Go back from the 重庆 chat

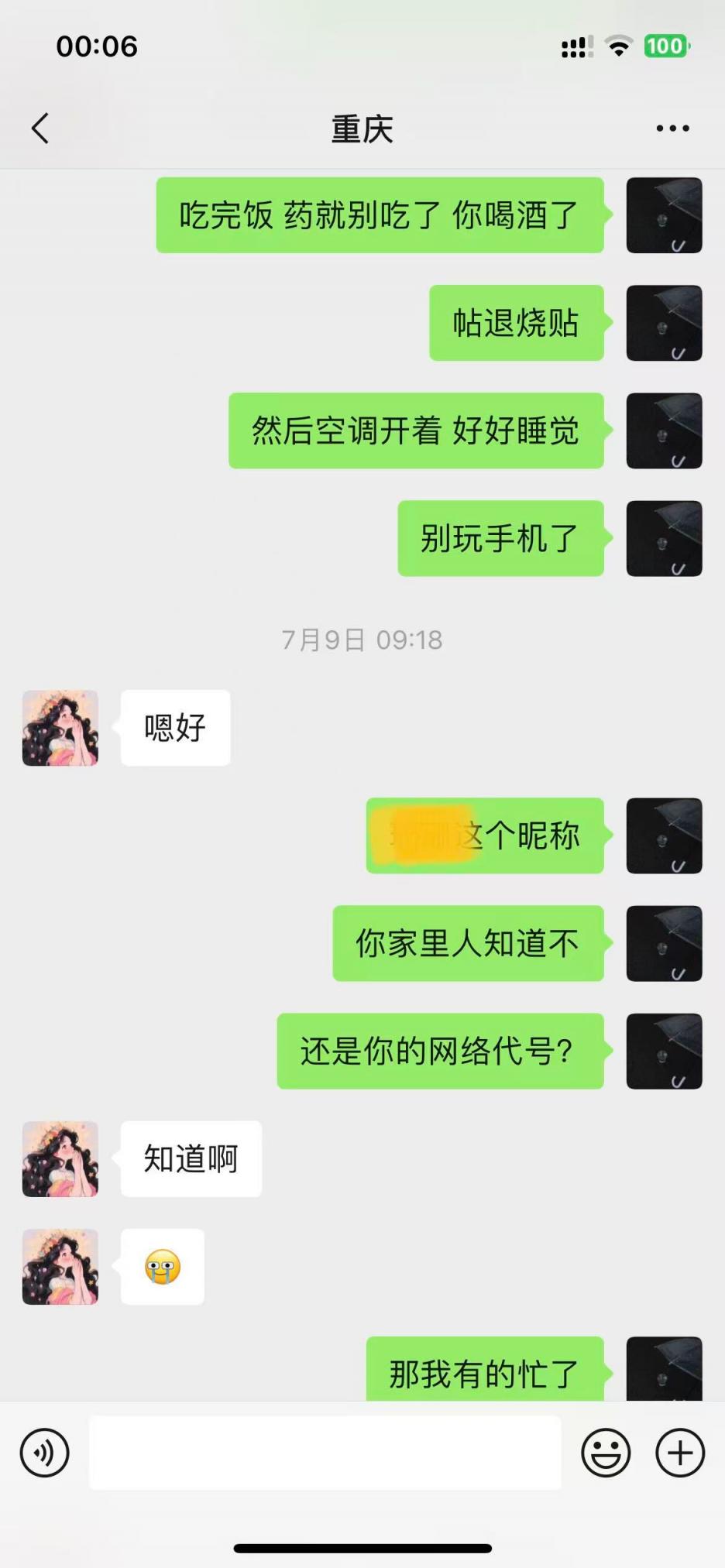coord(40,129)
